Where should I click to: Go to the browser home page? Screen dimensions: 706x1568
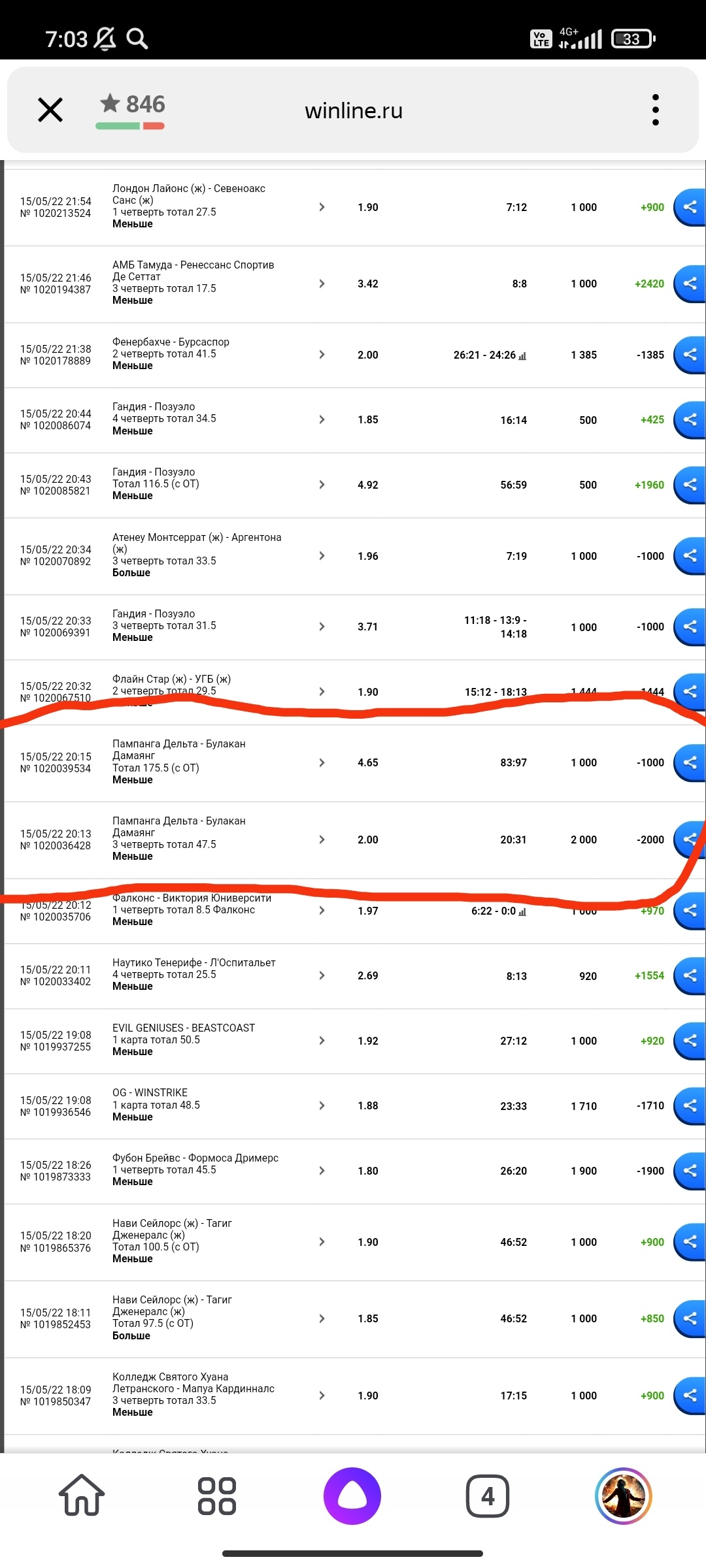click(82, 1495)
